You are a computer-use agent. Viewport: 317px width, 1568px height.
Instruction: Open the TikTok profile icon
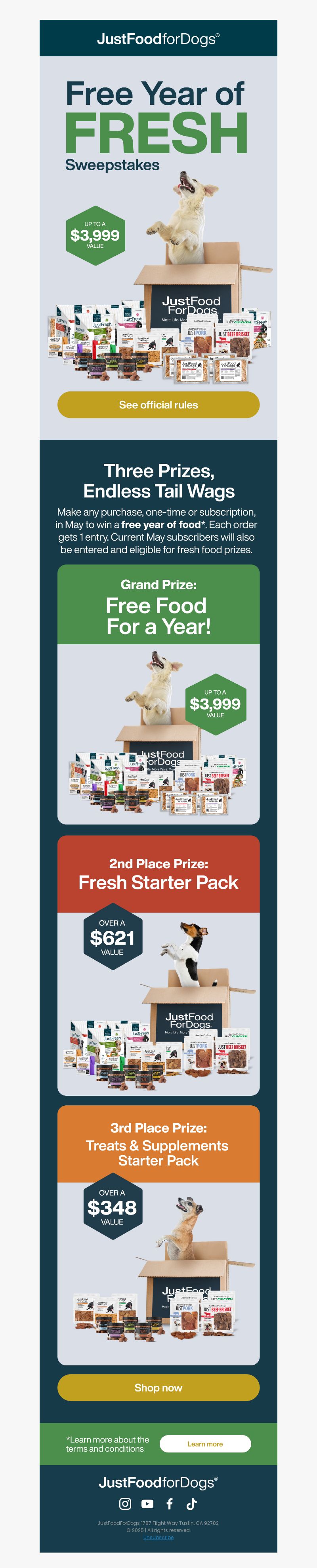tap(191, 1503)
